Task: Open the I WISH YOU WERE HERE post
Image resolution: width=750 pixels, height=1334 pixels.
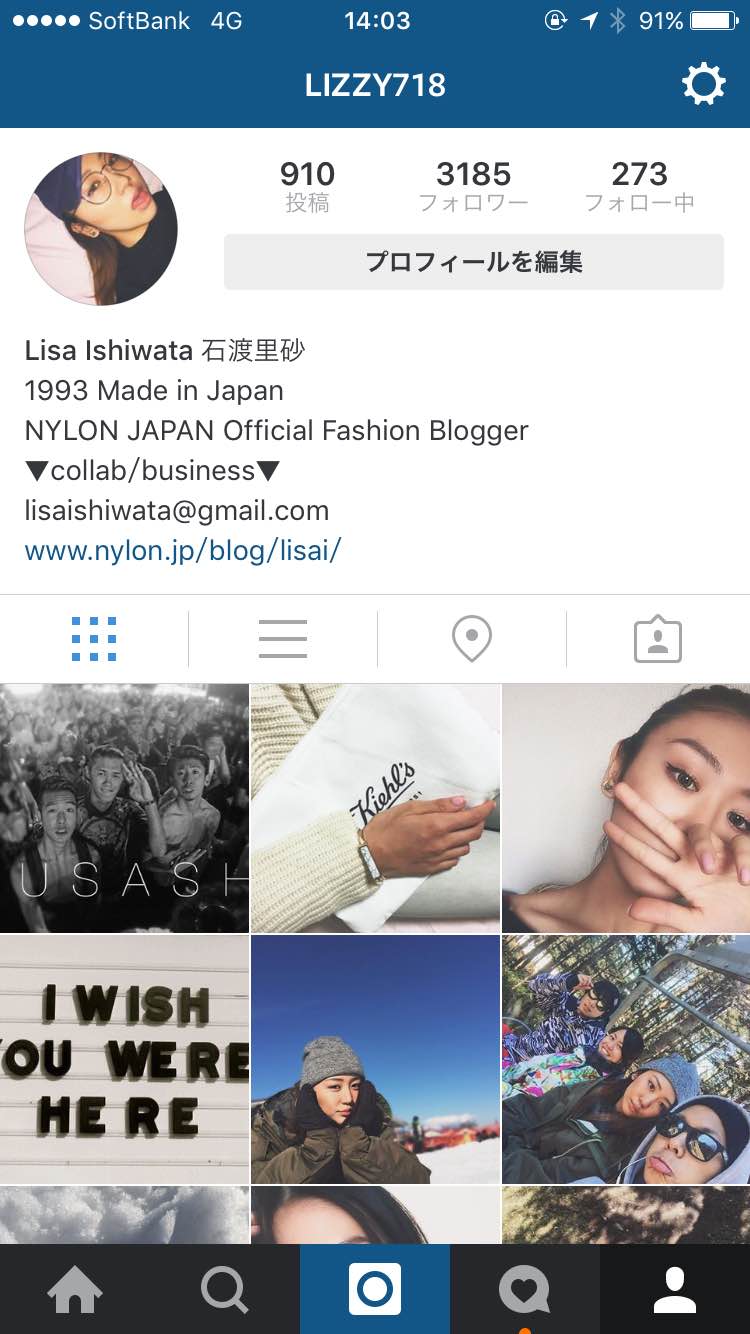Action: 124,1059
